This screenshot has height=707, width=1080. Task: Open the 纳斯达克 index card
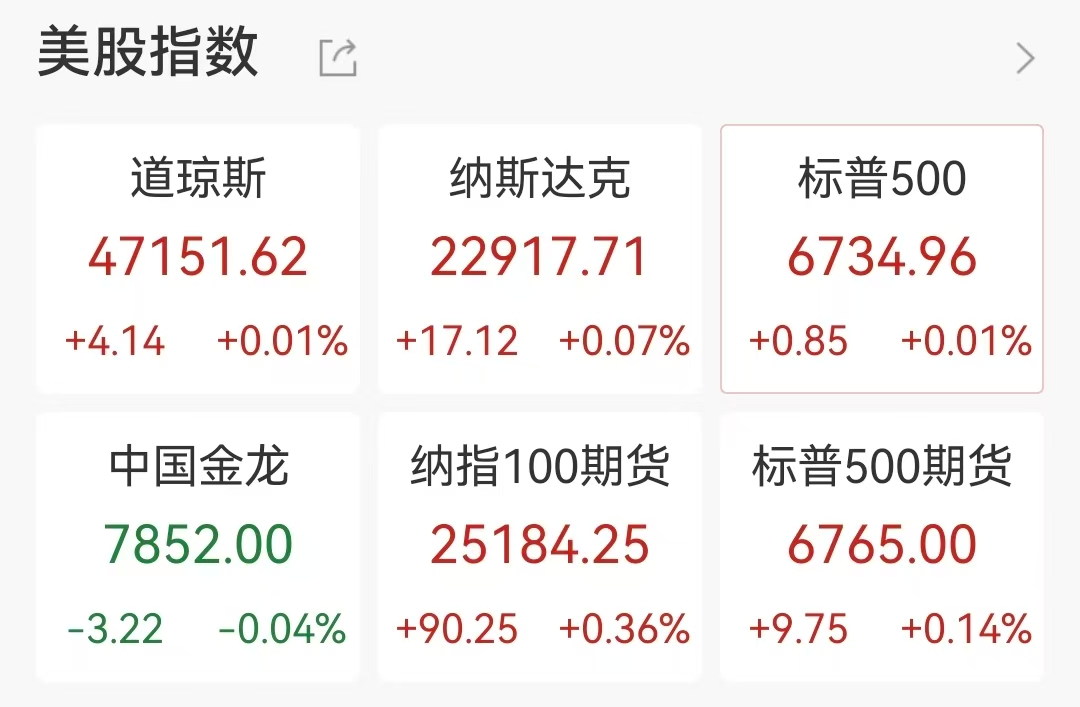540,258
